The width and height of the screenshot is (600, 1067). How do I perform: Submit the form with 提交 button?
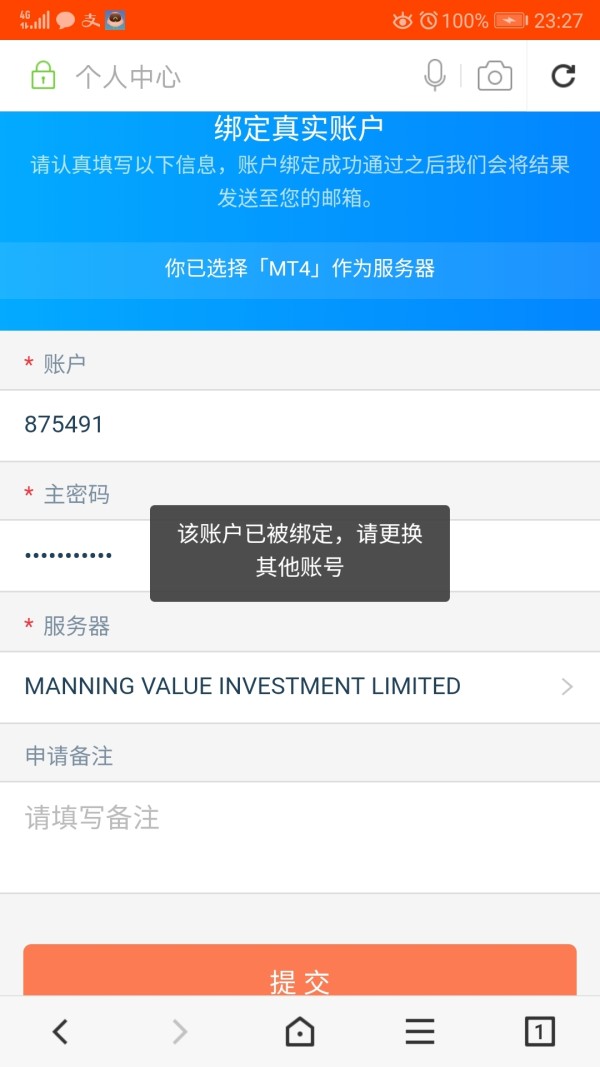tap(300, 971)
